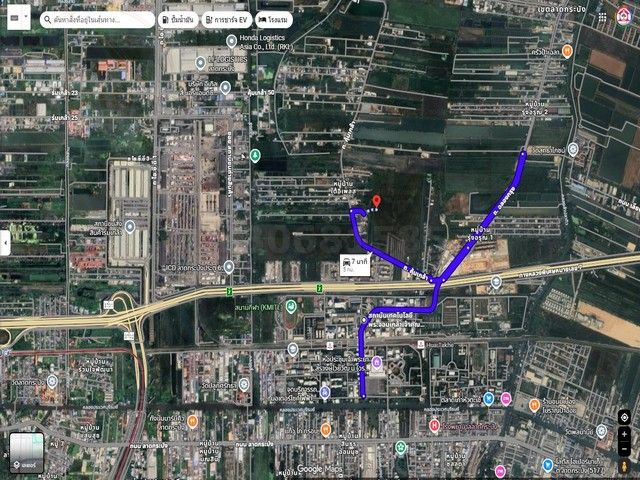Select the hotels chip
The image size is (640, 480).
click(x=274, y=19)
